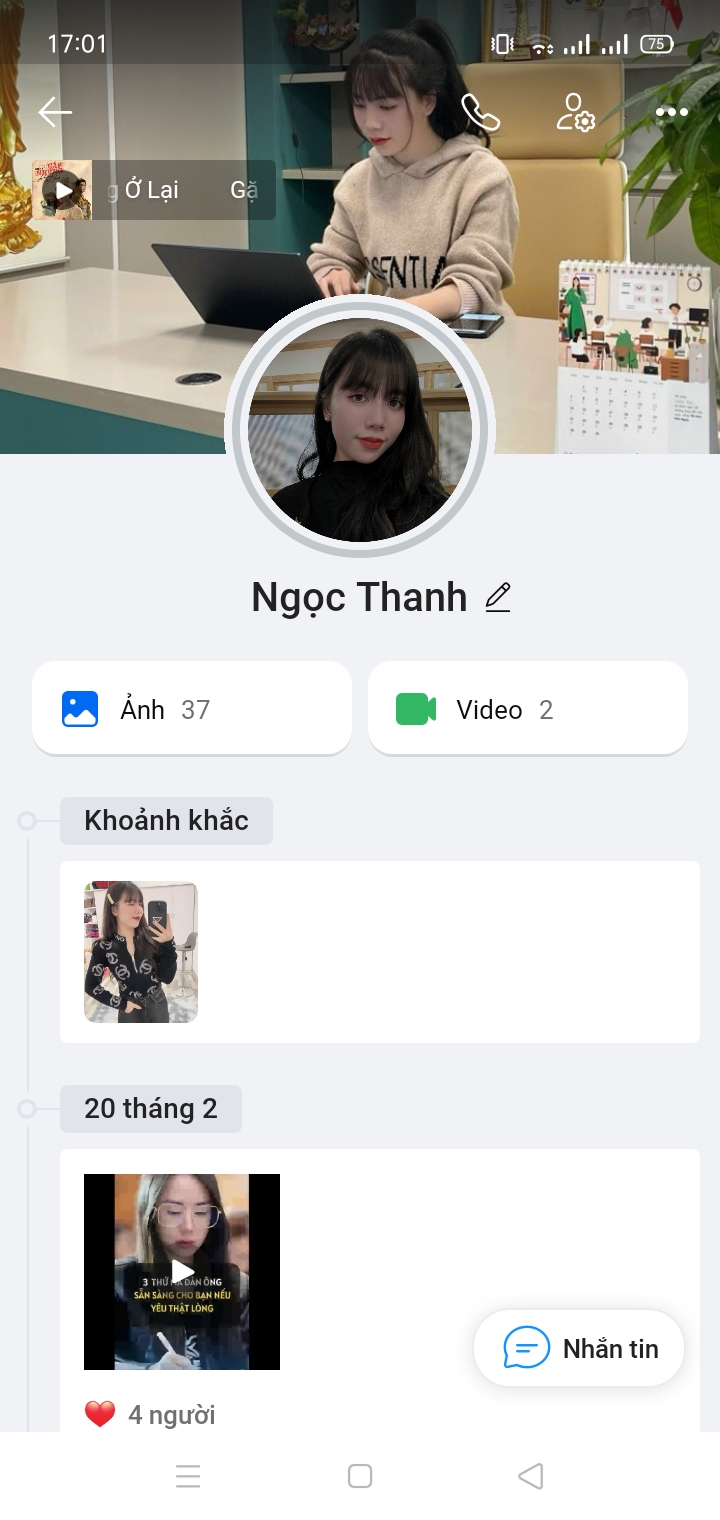Open the Video section with 2 videos
720x1520 pixels.
coord(528,709)
